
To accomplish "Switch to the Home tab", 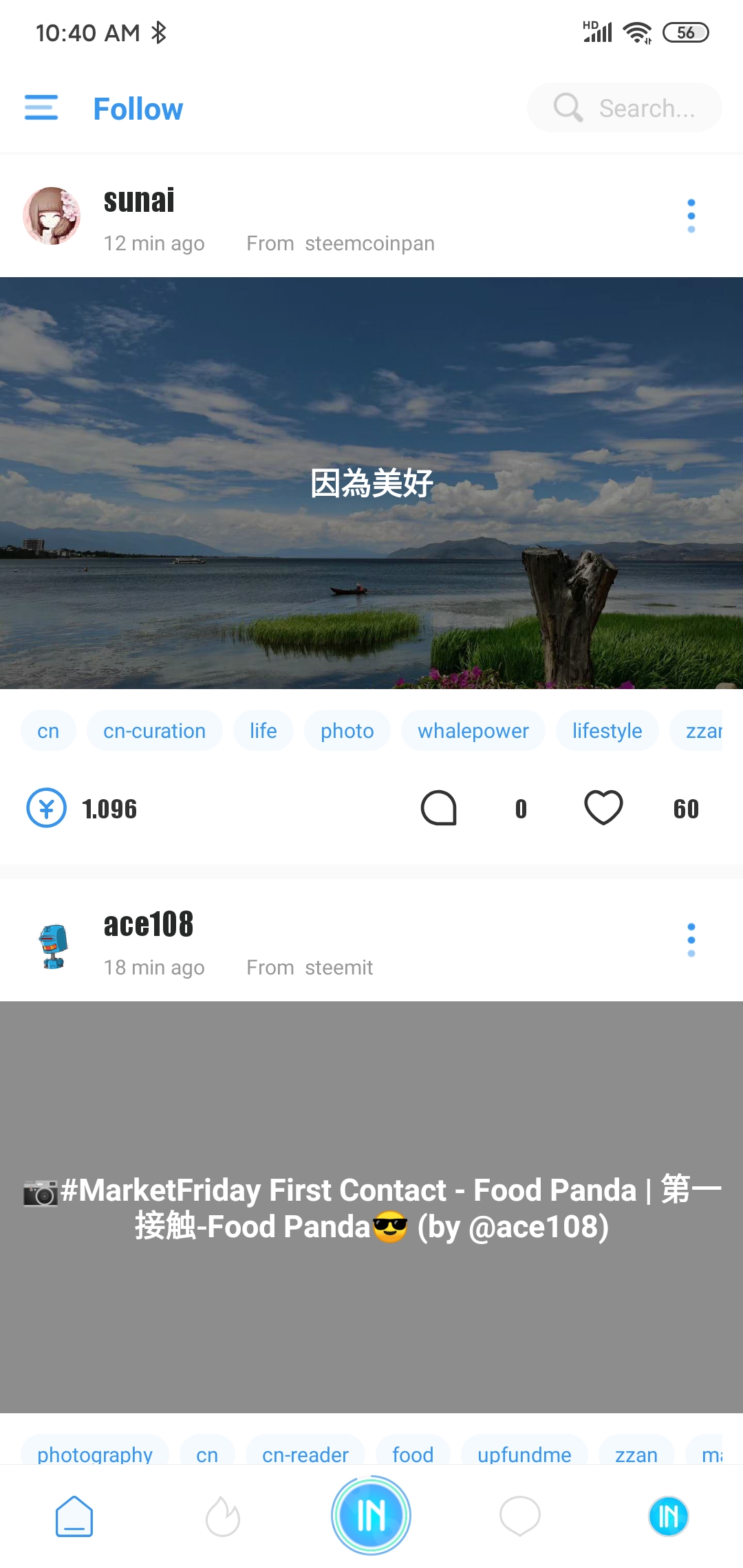I will pos(74,1516).
